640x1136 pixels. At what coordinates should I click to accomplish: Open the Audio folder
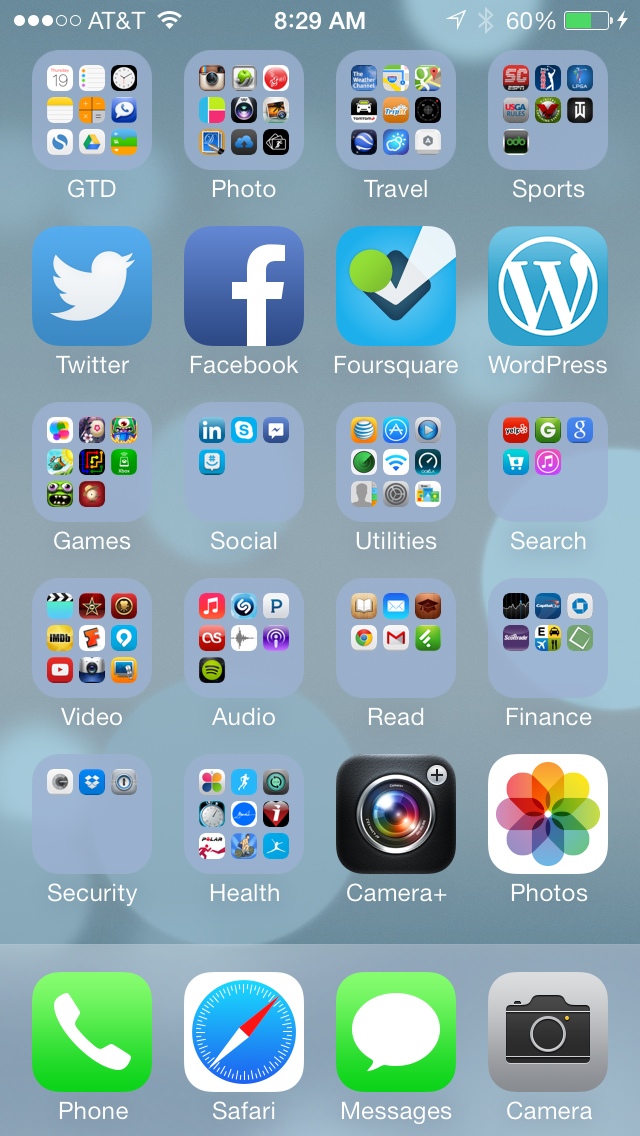(244, 638)
